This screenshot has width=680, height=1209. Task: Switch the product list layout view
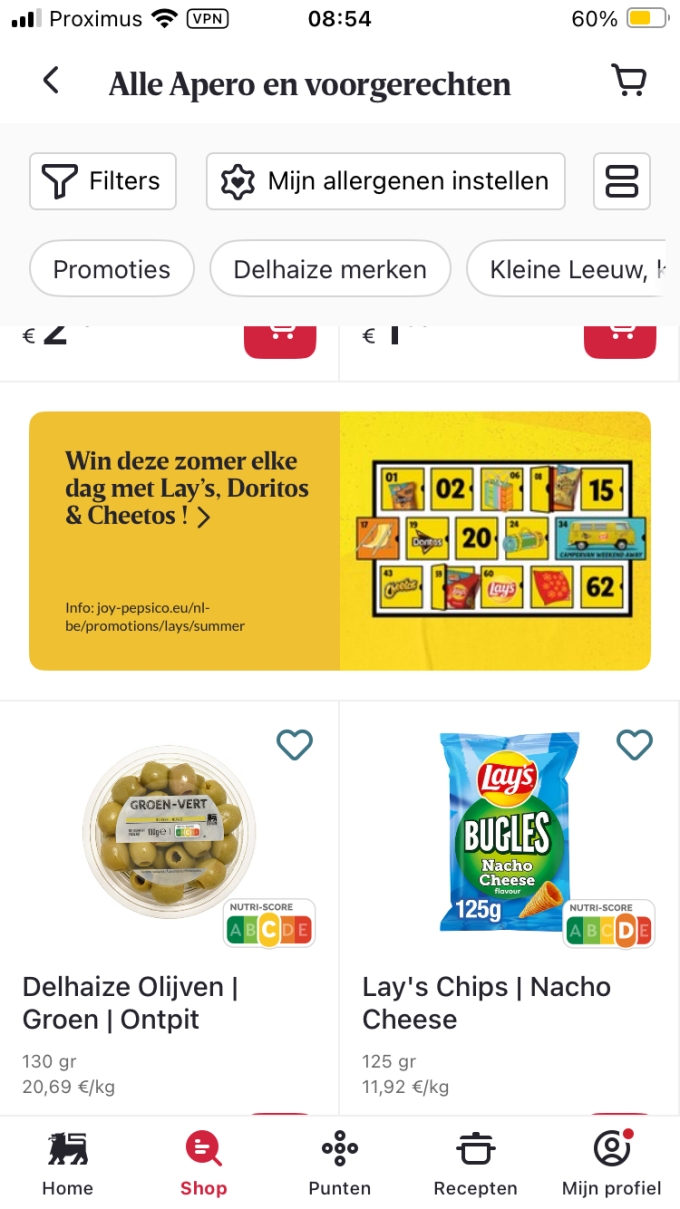pos(621,181)
